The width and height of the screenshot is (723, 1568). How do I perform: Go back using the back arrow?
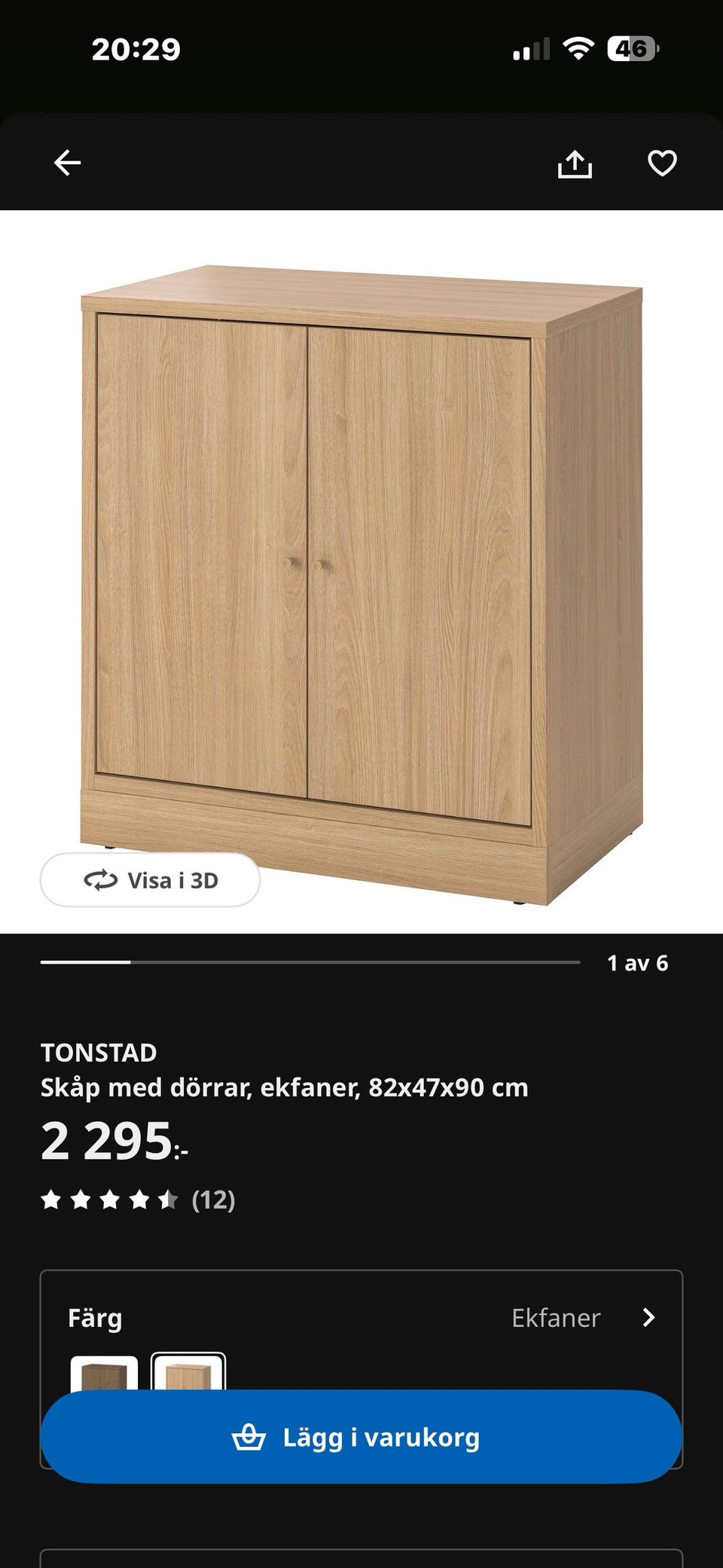point(66,162)
